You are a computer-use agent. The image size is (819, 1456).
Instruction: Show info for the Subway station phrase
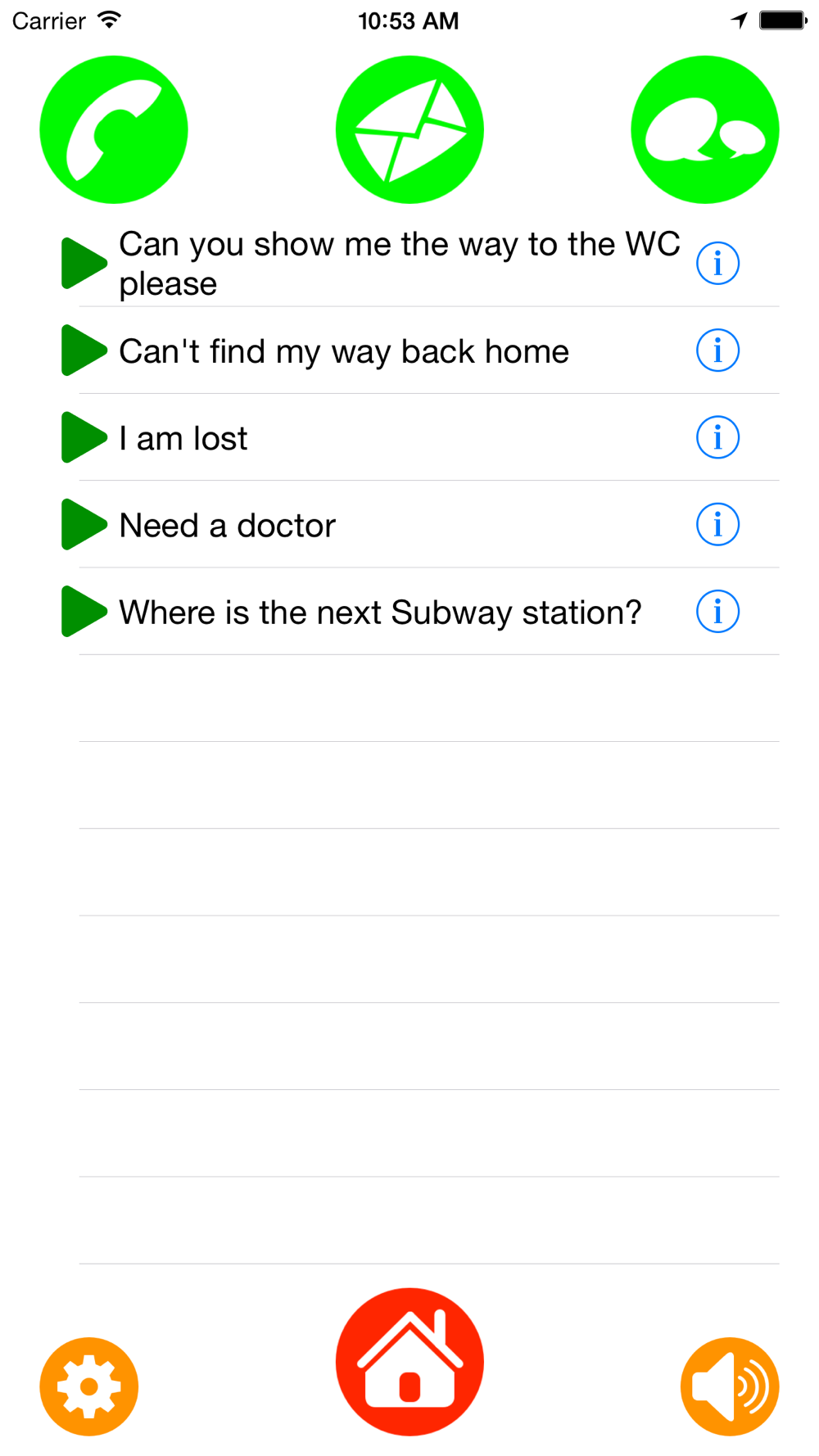(717, 611)
